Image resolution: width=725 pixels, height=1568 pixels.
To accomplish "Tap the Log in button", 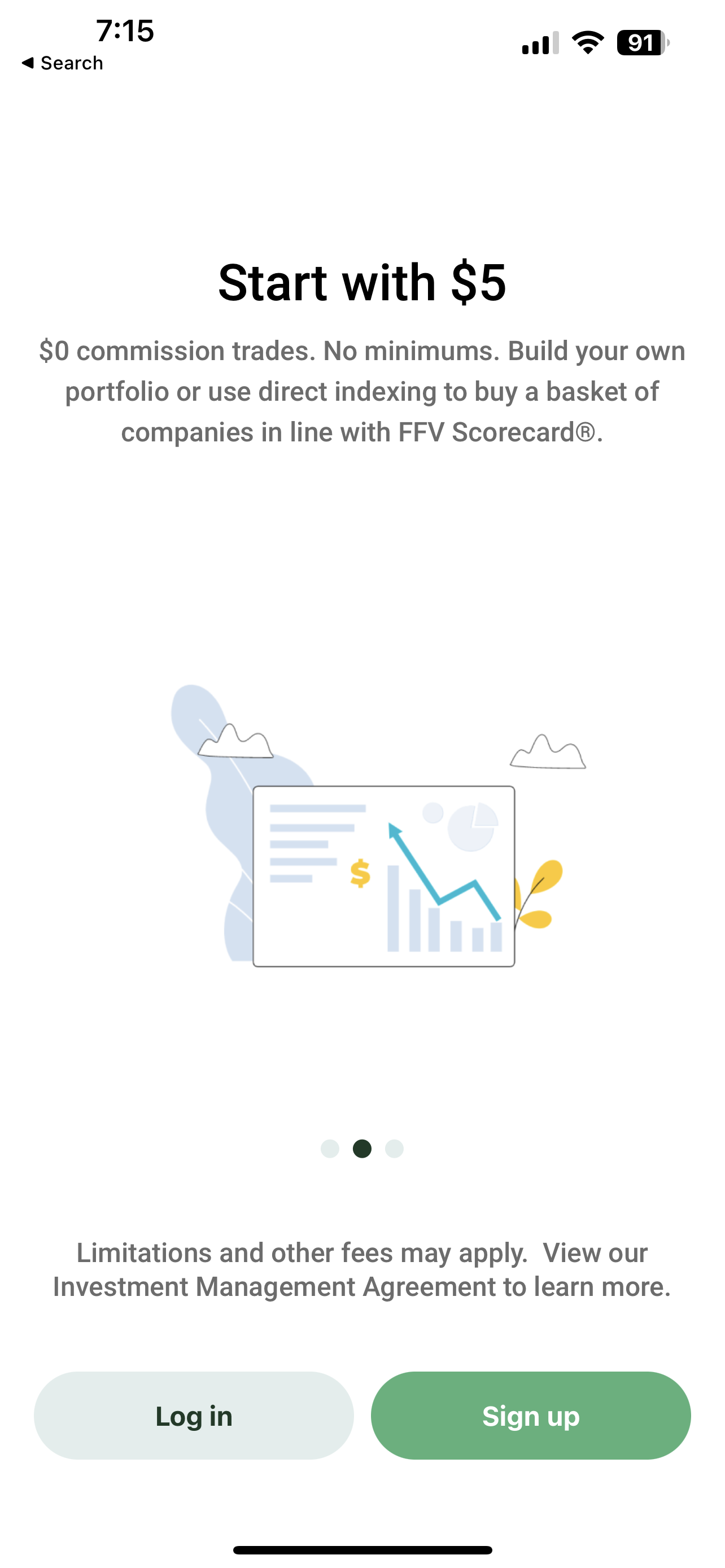I will point(194,1415).
